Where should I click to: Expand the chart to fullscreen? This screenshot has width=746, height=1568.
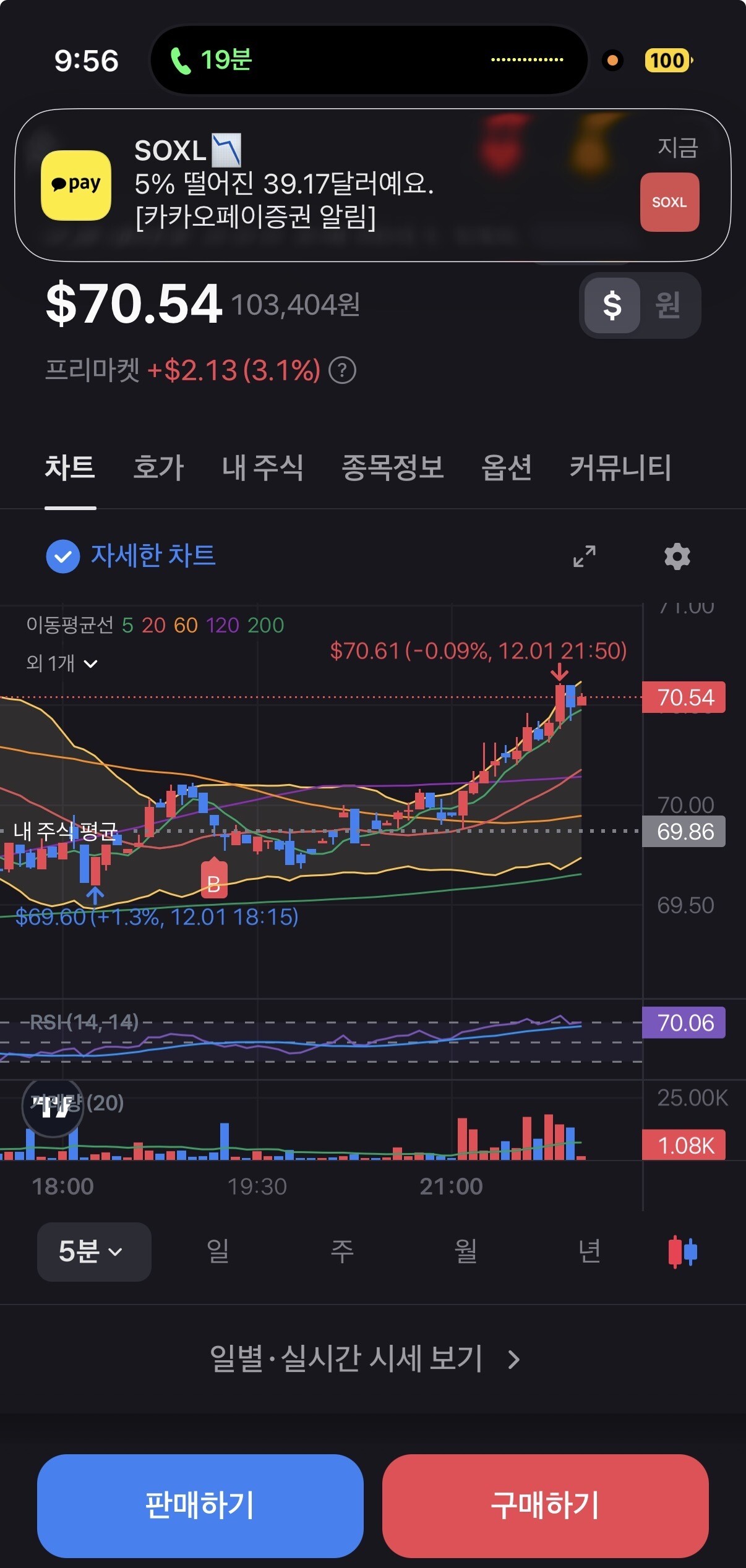(584, 556)
